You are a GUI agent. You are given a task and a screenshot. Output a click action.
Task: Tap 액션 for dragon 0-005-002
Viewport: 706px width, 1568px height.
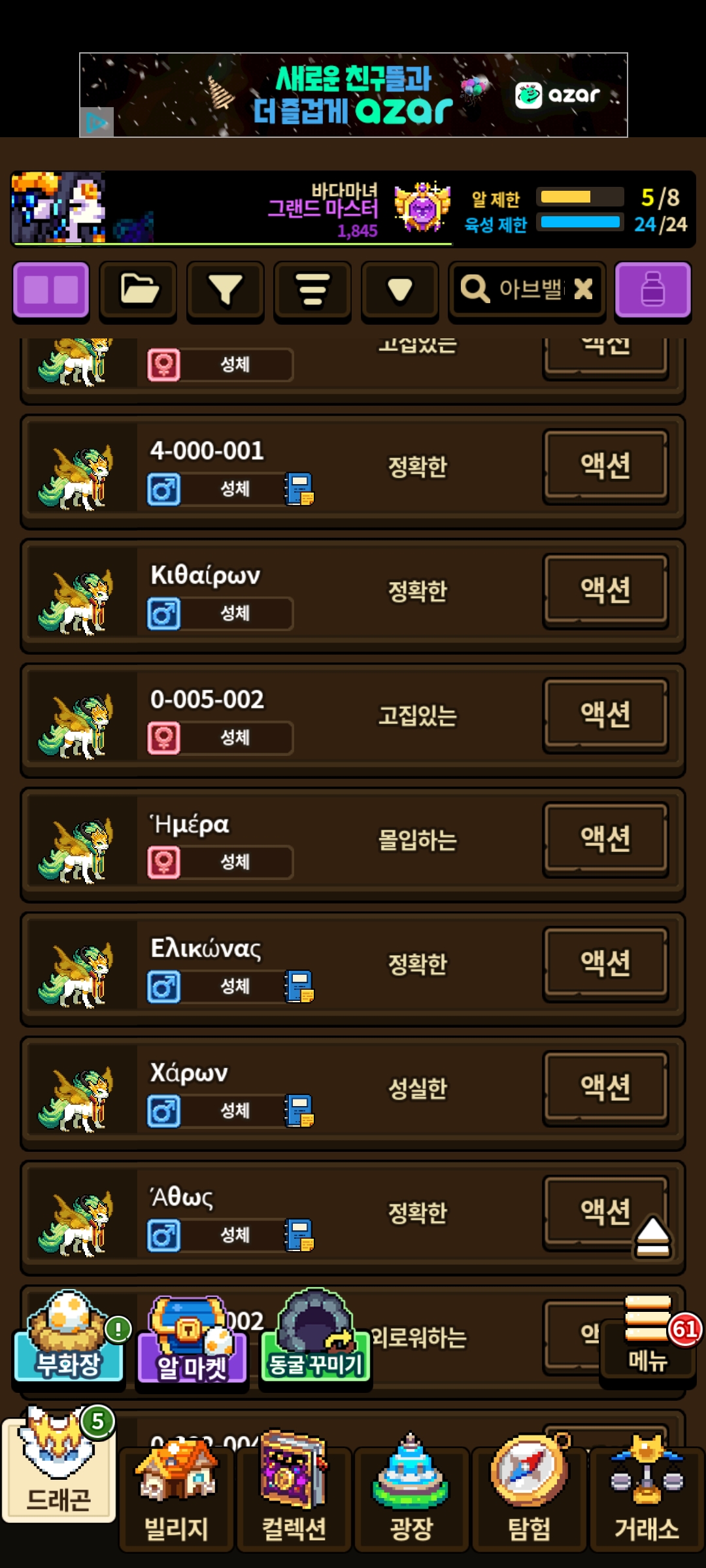pos(605,715)
